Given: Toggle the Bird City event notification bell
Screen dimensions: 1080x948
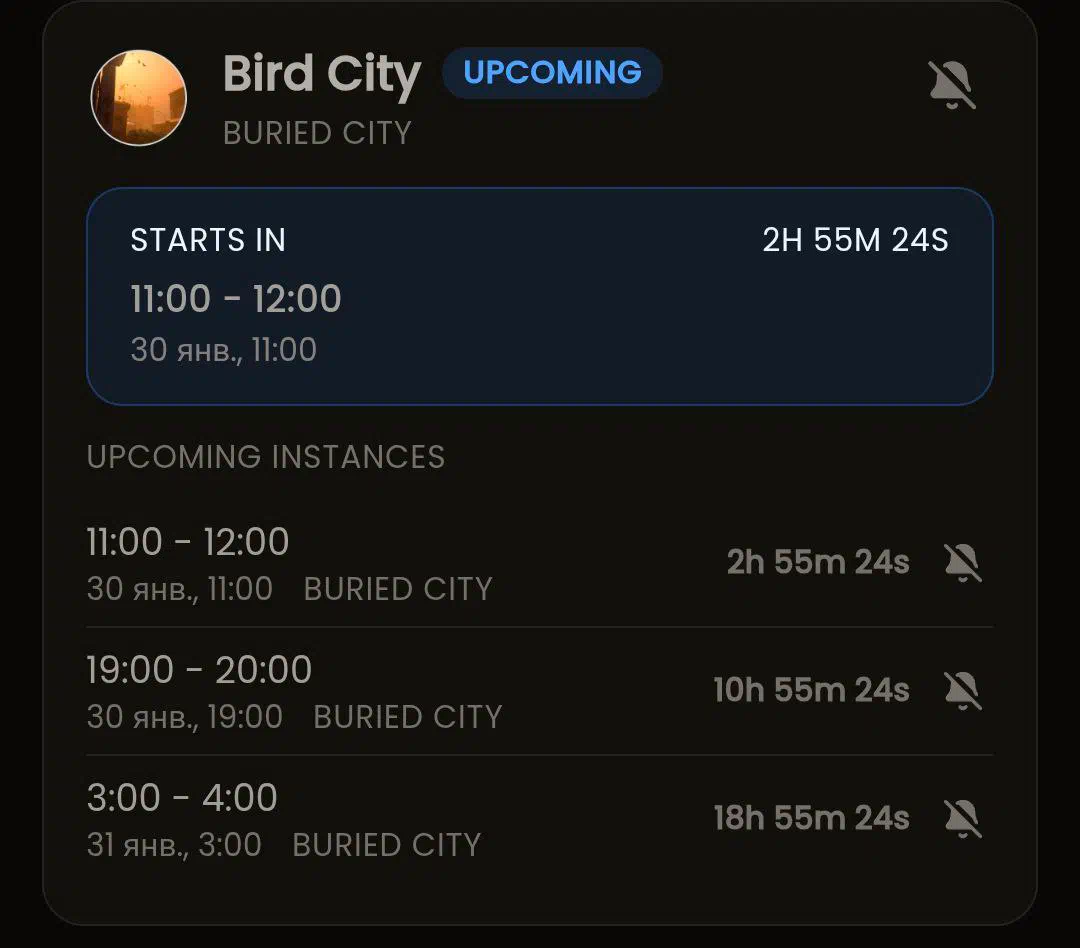Looking at the screenshot, I should pyautogui.click(x=951, y=85).
